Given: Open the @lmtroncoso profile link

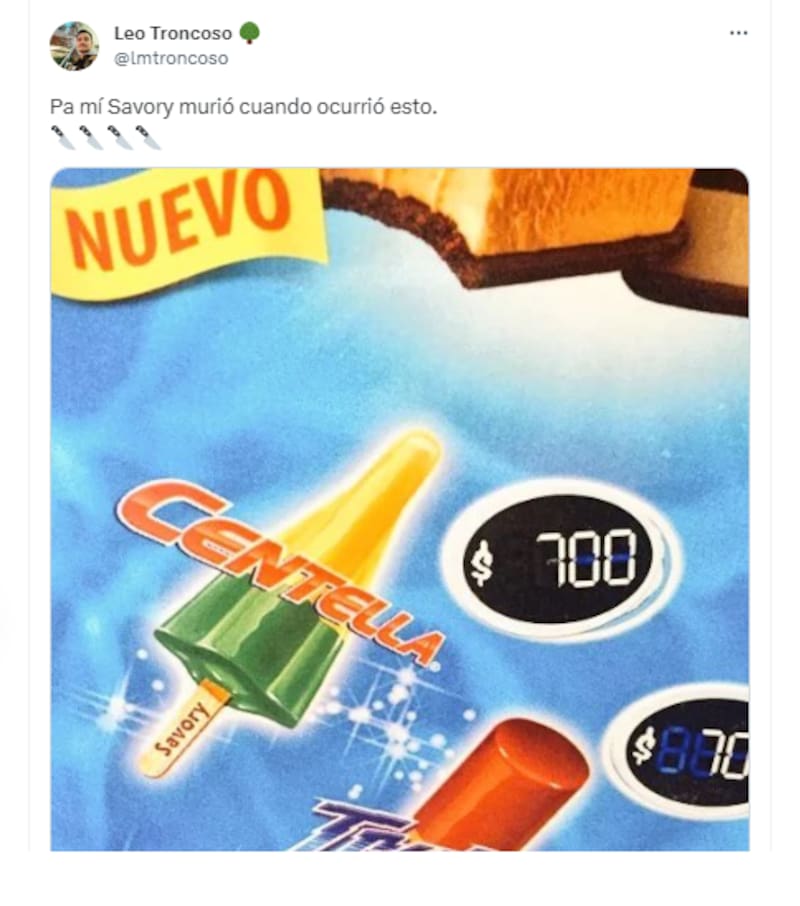Looking at the screenshot, I should coord(171,59).
